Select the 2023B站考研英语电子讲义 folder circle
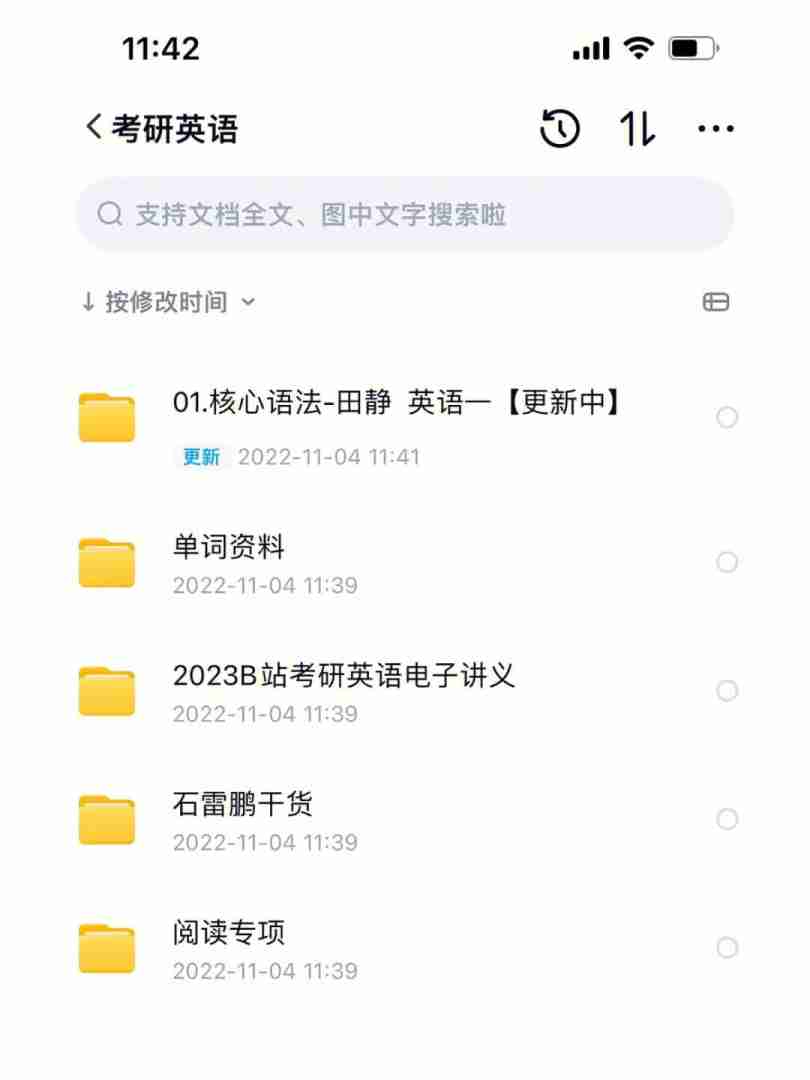 tap(727, 691)
